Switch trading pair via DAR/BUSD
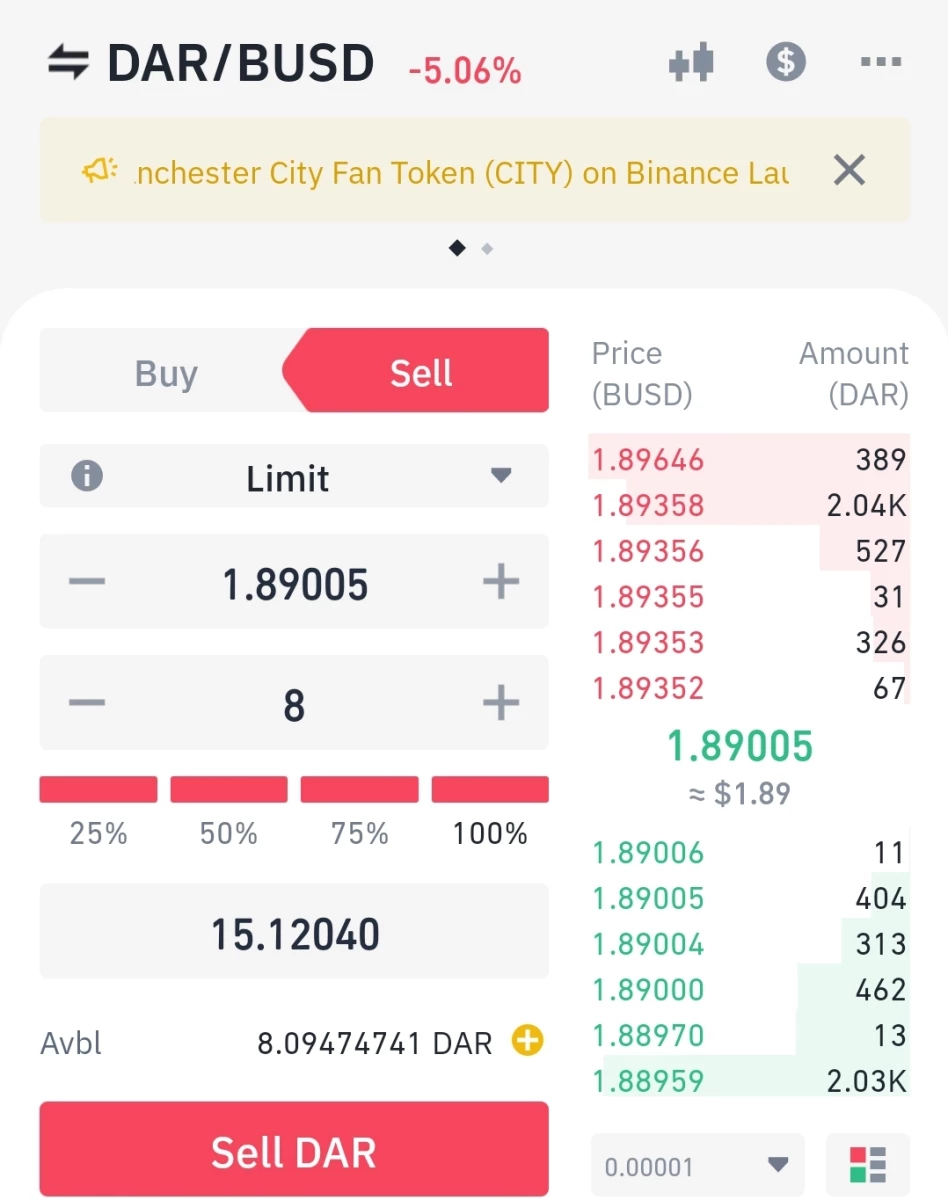Image resolution: width=948 pixels, height=1200 pixels. 211,63
